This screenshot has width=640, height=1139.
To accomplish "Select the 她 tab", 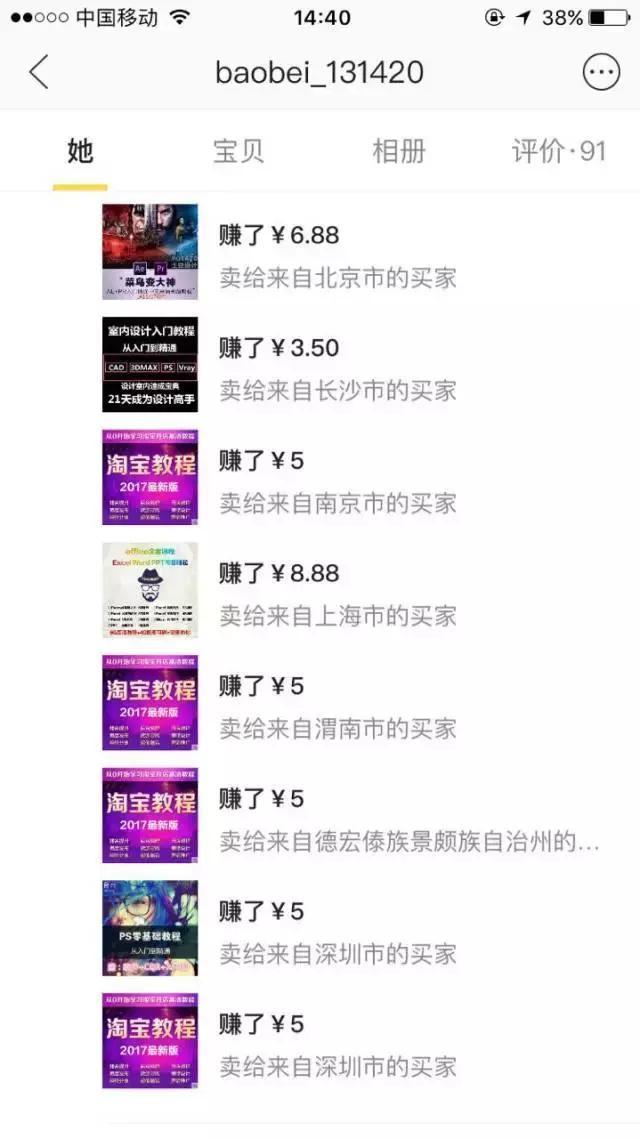I will tap(80, 151).
